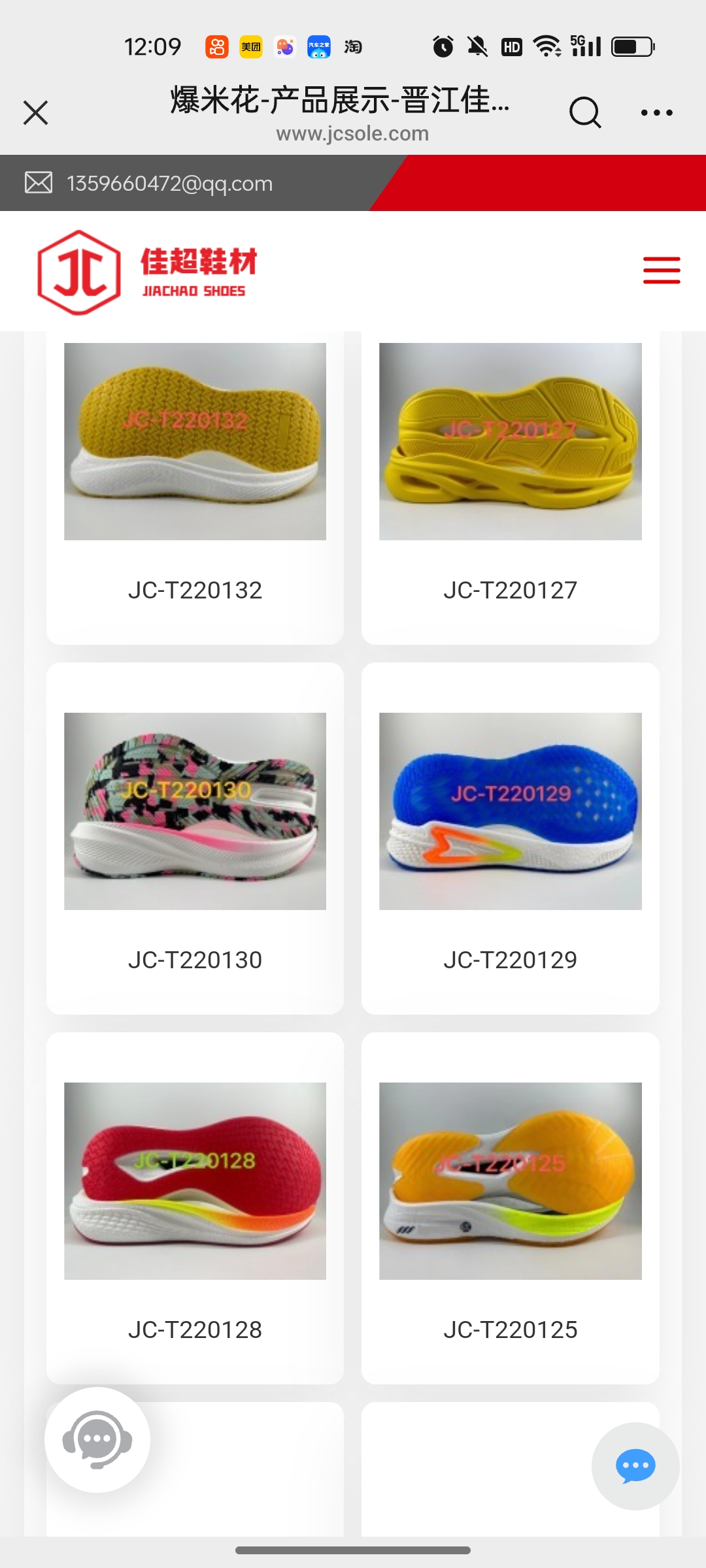Tap the Jiachao Shoes logo to go home
The width and height of the screenshot is (706, 1568).
point(147,272)
